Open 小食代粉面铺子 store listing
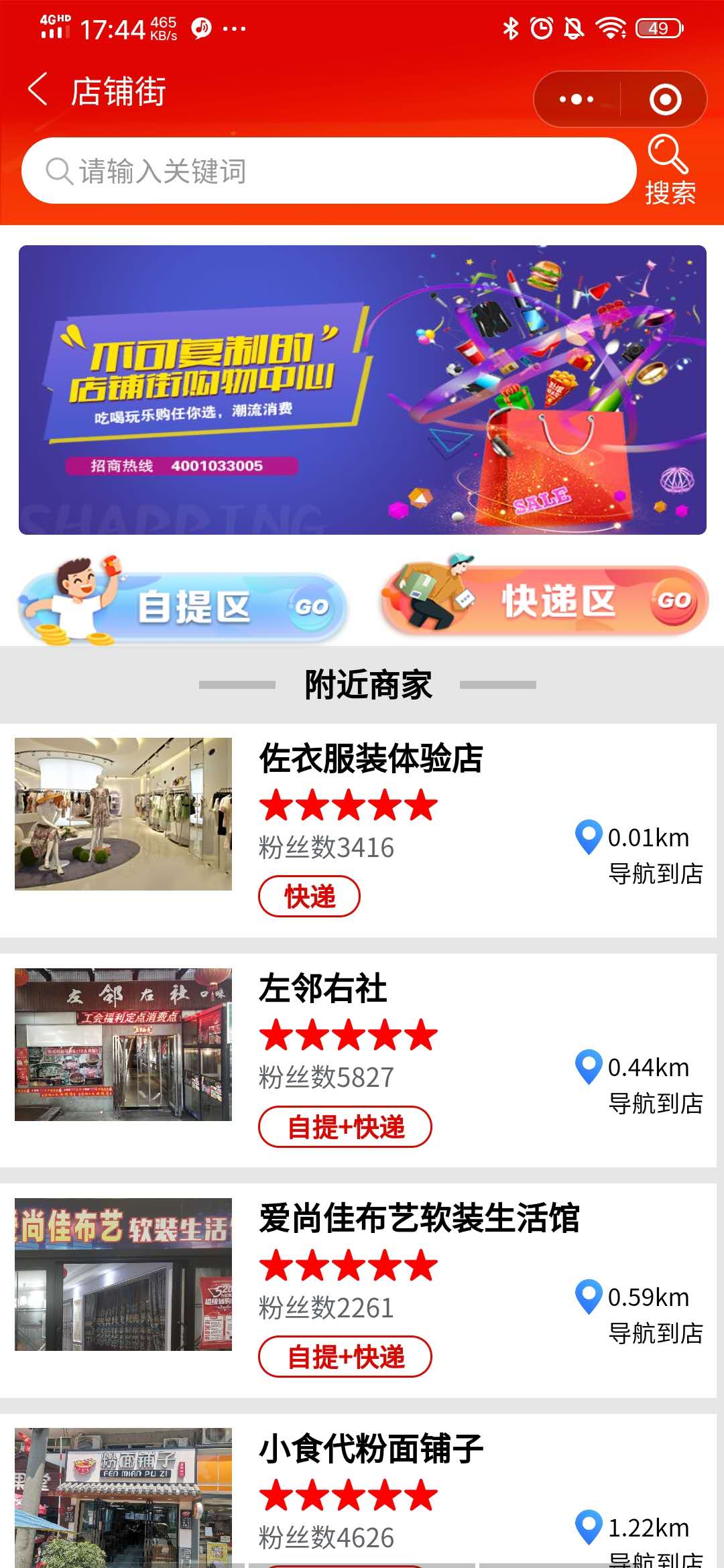Screen dimensions: 724x1568 (371, 1449)
